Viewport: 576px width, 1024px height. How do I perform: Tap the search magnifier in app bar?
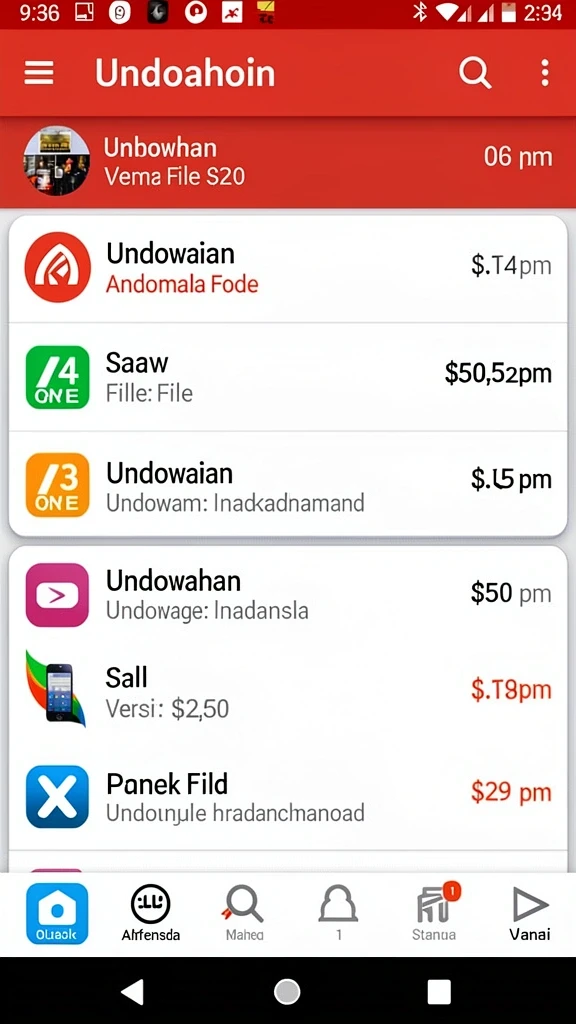(x=475, y=72)
